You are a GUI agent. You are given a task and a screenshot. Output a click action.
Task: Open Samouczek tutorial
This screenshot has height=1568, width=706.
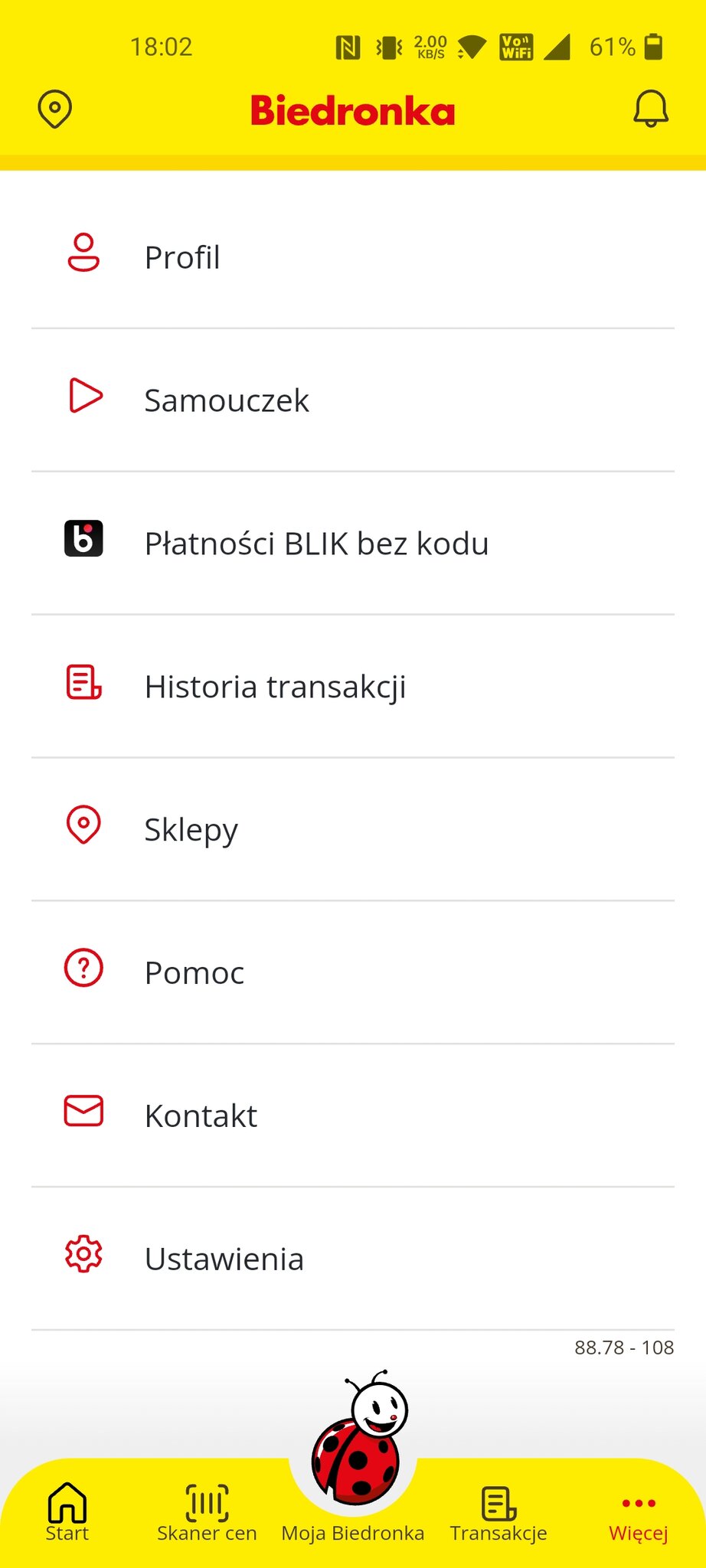click(x=352, y=400)
